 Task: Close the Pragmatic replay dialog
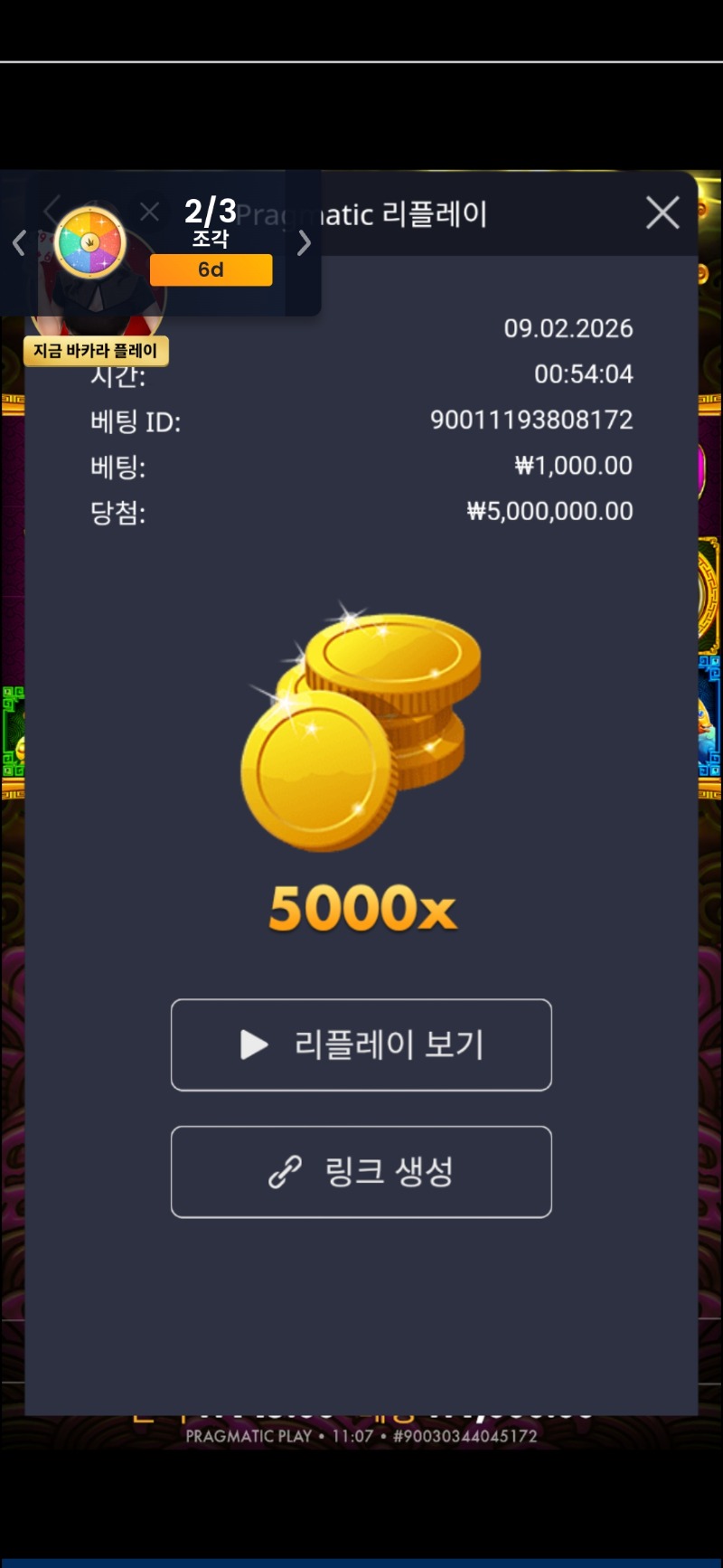662,213
